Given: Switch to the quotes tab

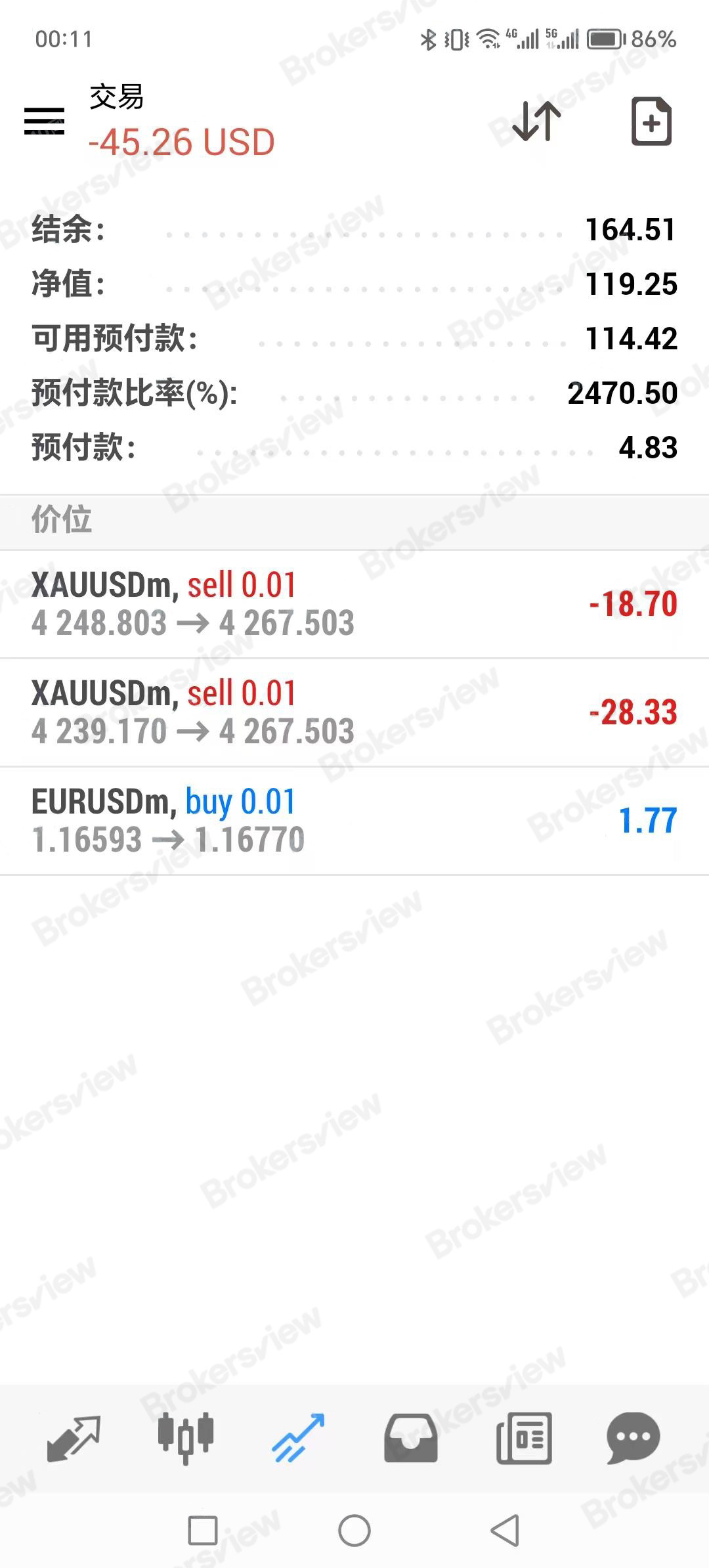Looking at the screenshot, I should point(74,1438).
